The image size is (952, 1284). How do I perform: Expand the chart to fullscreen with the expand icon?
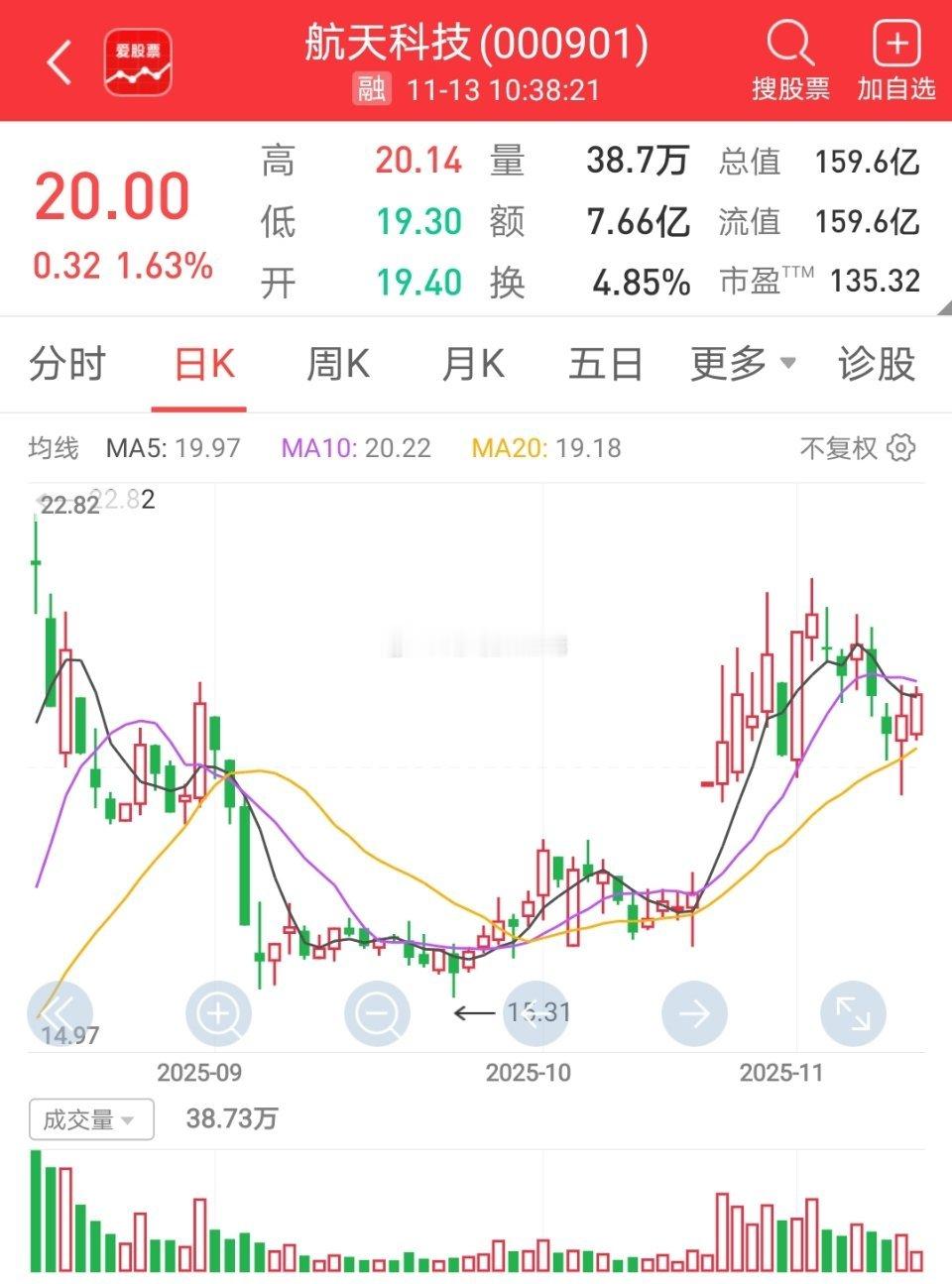point(853,1013)
